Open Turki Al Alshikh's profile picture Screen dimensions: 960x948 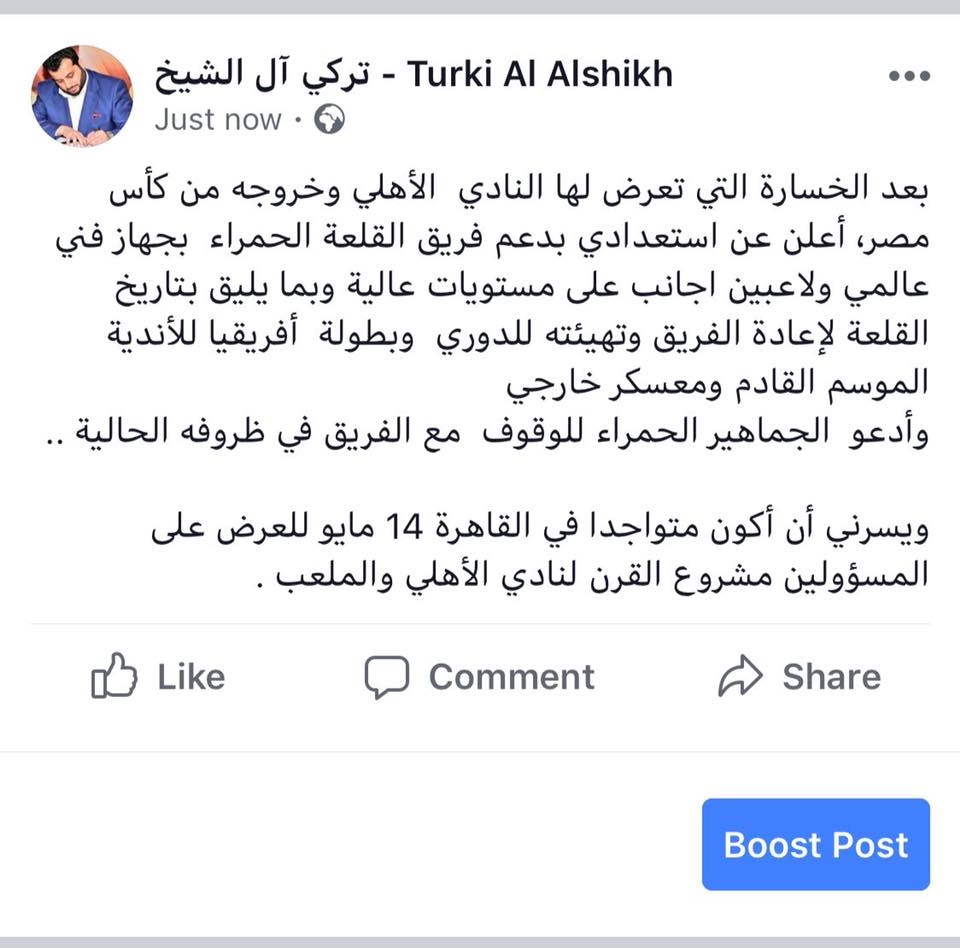pyautogui.click(x=82, y=95)
